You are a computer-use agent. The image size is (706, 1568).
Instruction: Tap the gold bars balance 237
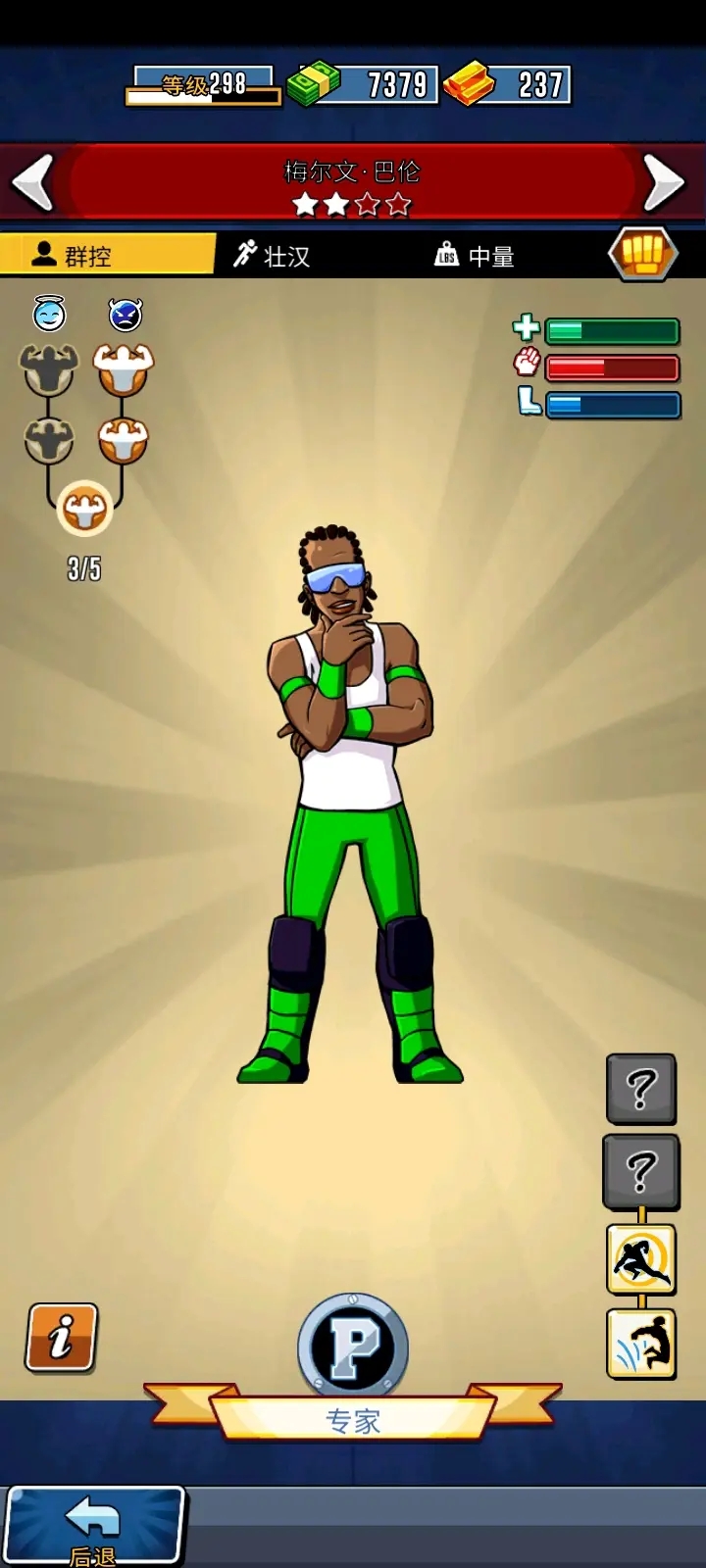pos(508,85)
